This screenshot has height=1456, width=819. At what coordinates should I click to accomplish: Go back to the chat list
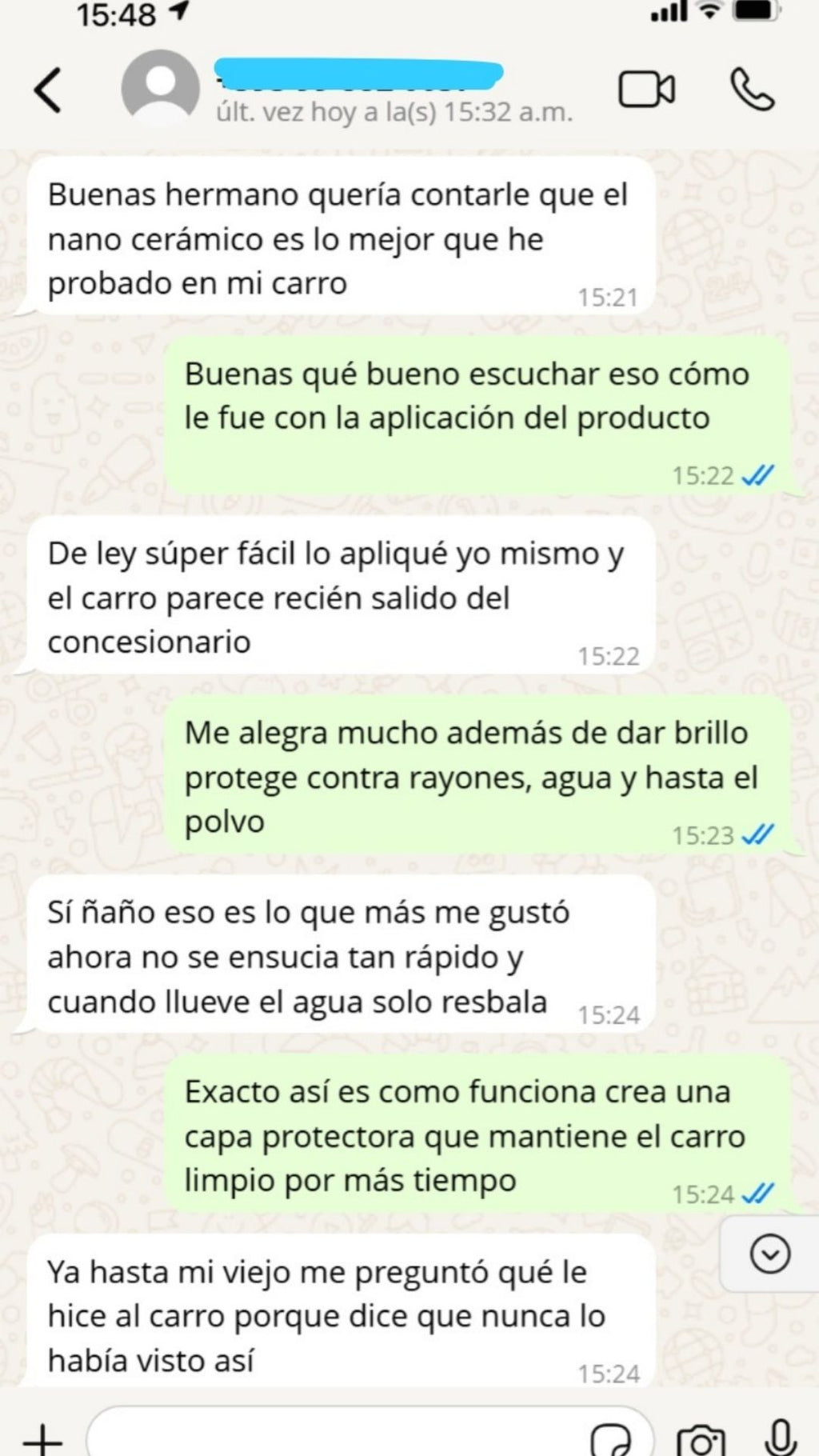click(48, 90)
